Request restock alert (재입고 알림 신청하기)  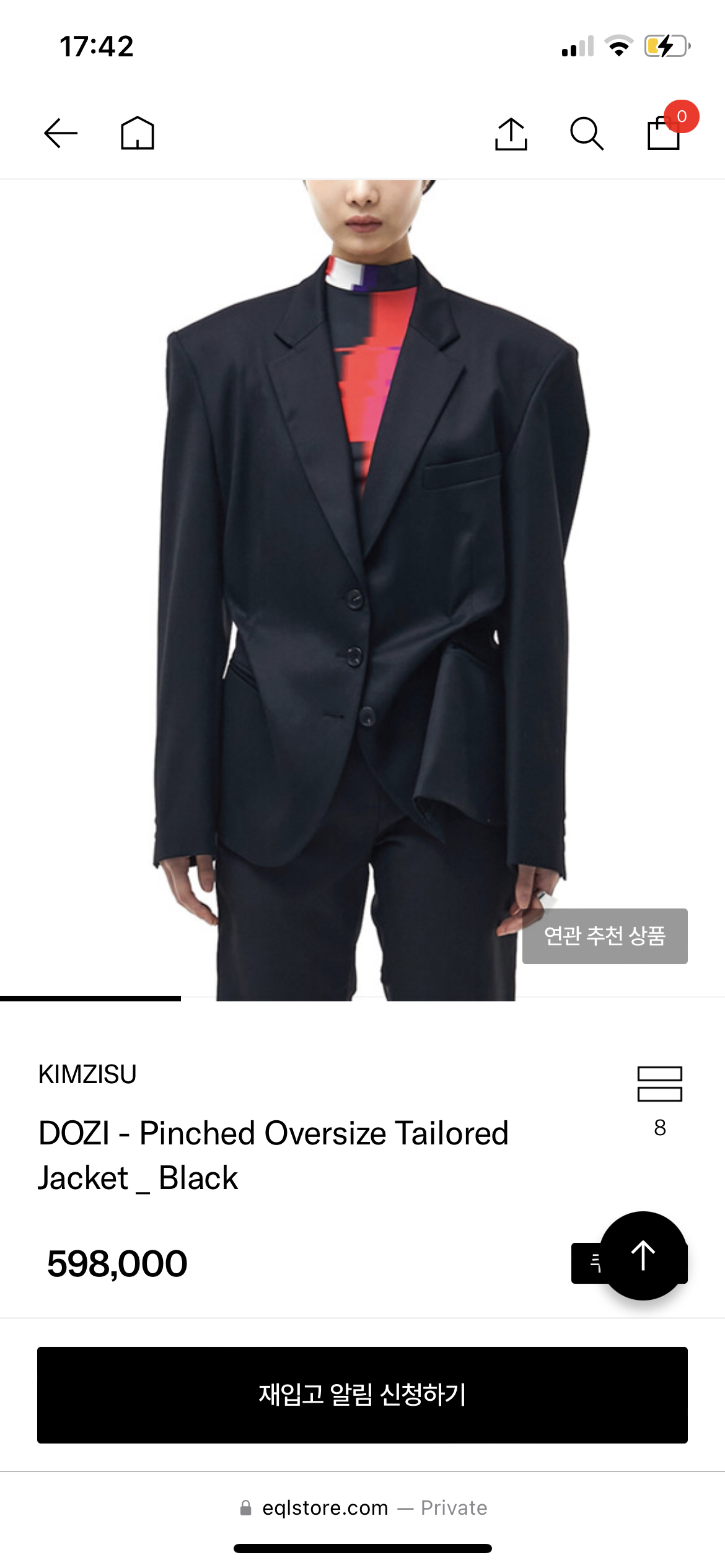(x=362, y=1395)
